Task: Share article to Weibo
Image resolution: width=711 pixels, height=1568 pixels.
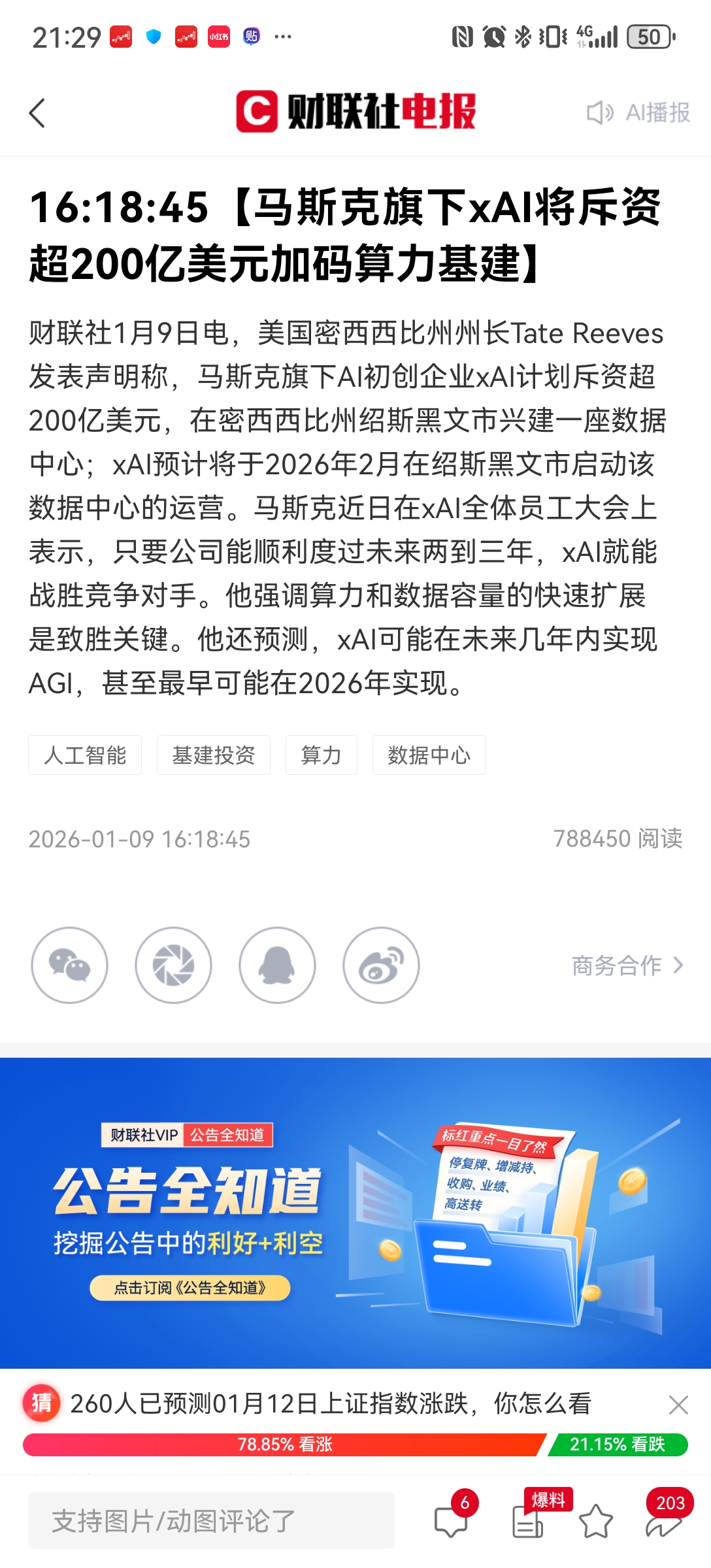Action: [381, 965]
